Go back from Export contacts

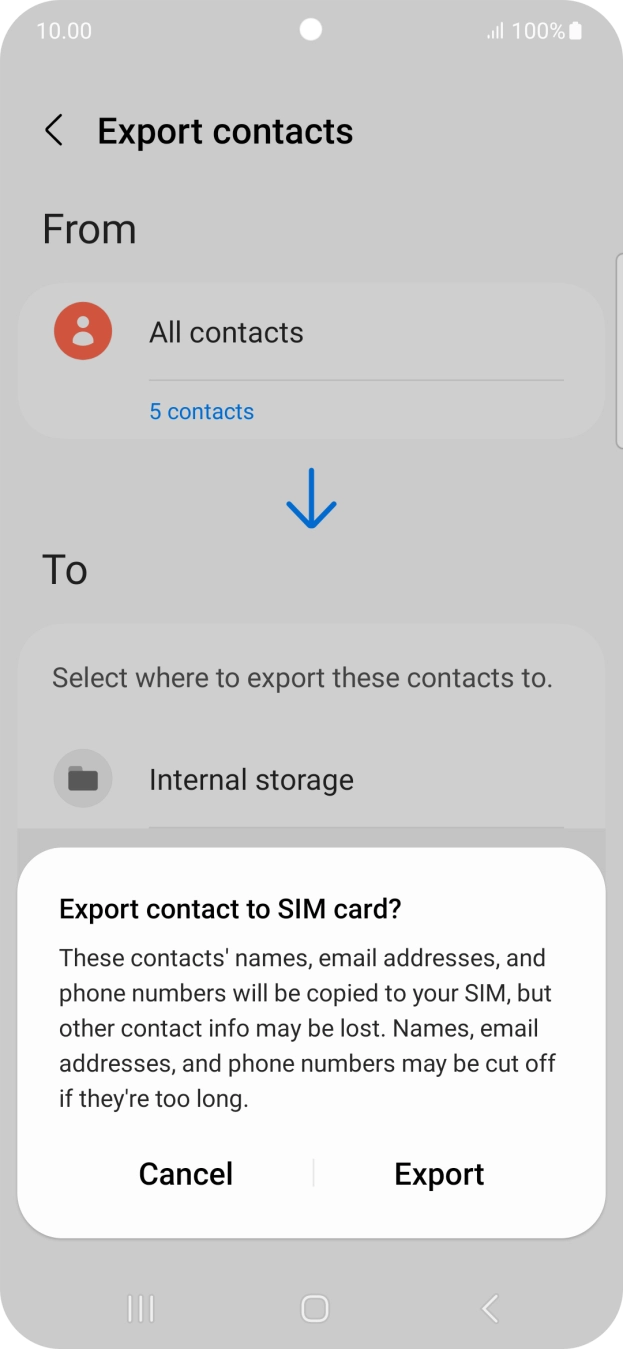(x=54, y=131)
